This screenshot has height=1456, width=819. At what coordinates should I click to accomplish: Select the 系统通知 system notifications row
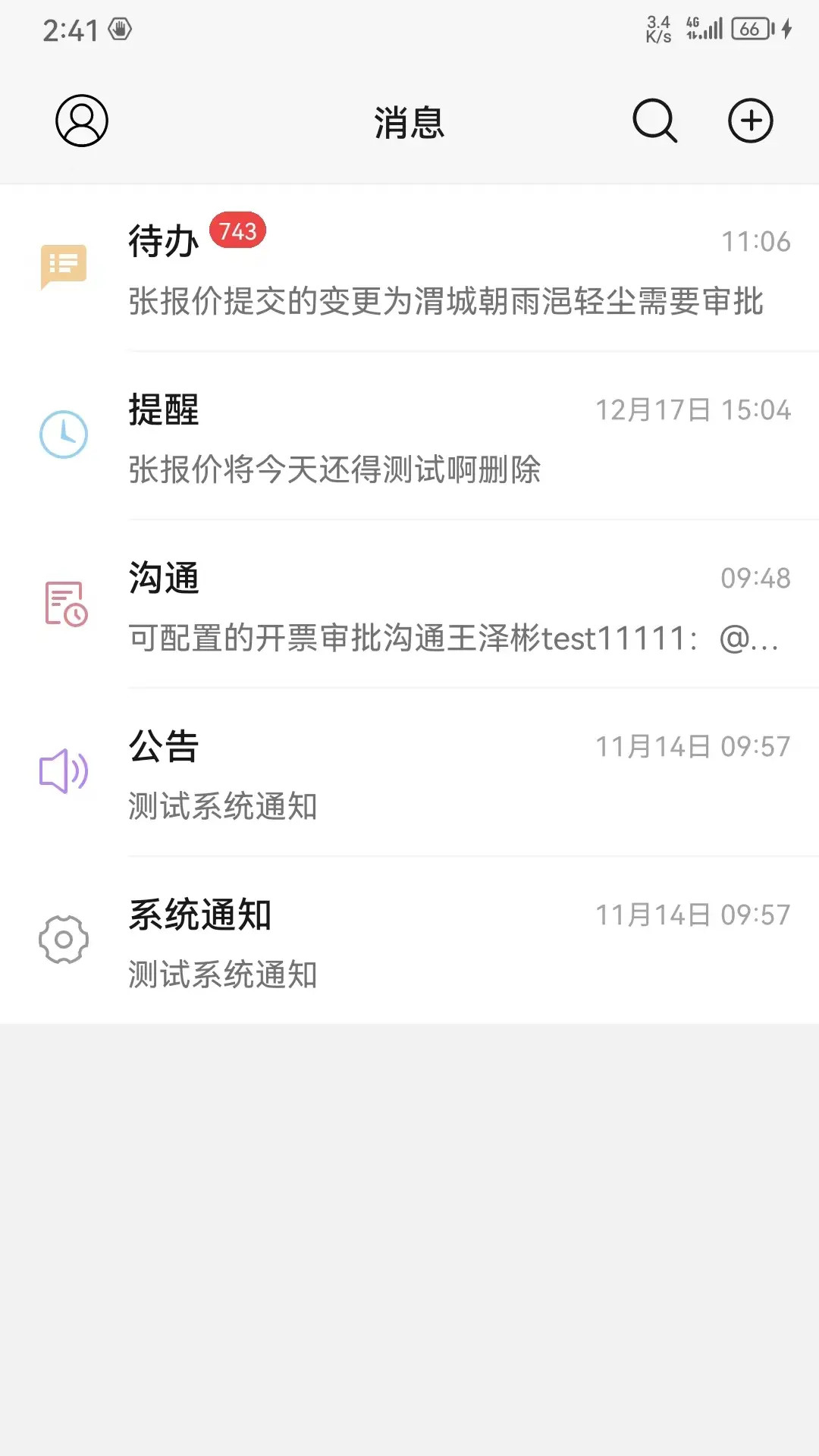pos(409,942)
